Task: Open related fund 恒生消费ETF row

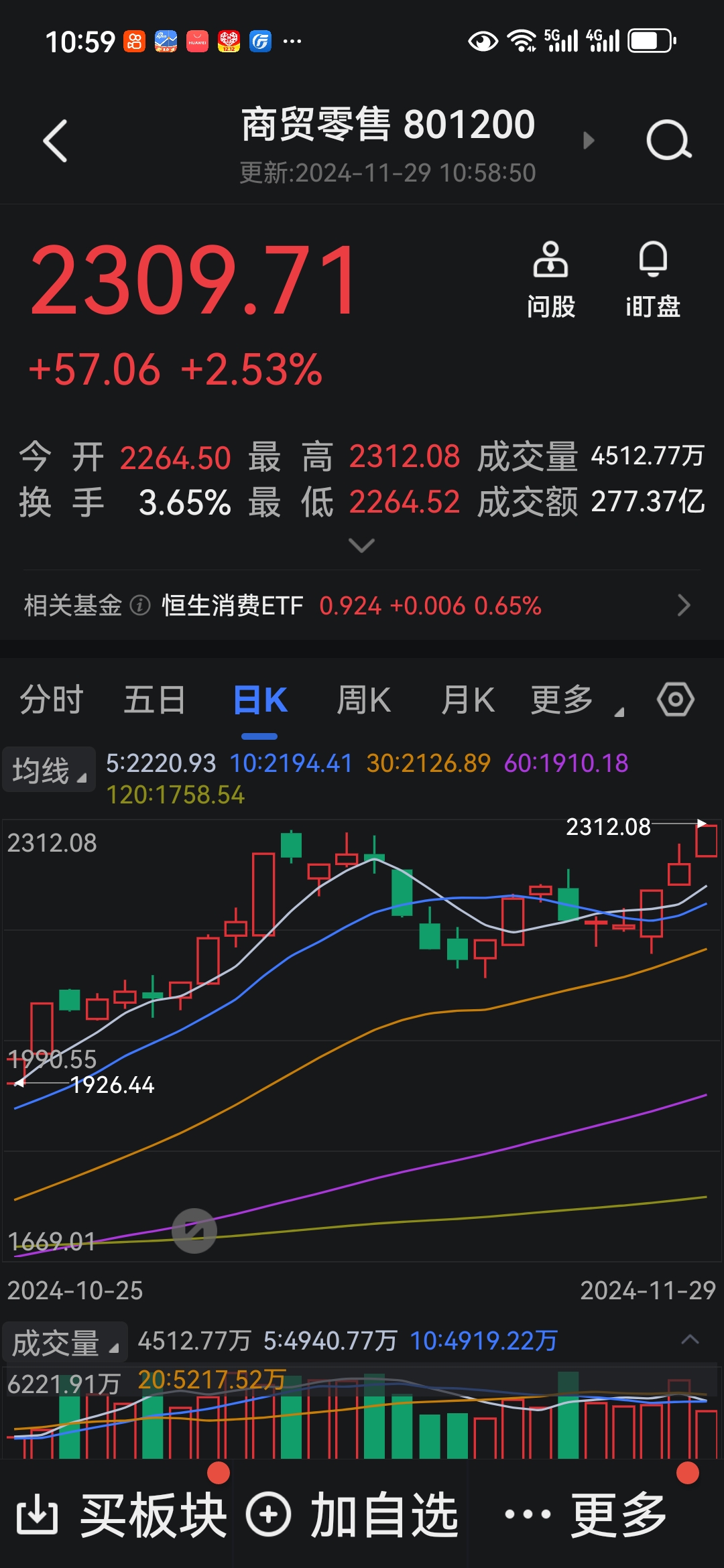Action: [x=362, y=606]
